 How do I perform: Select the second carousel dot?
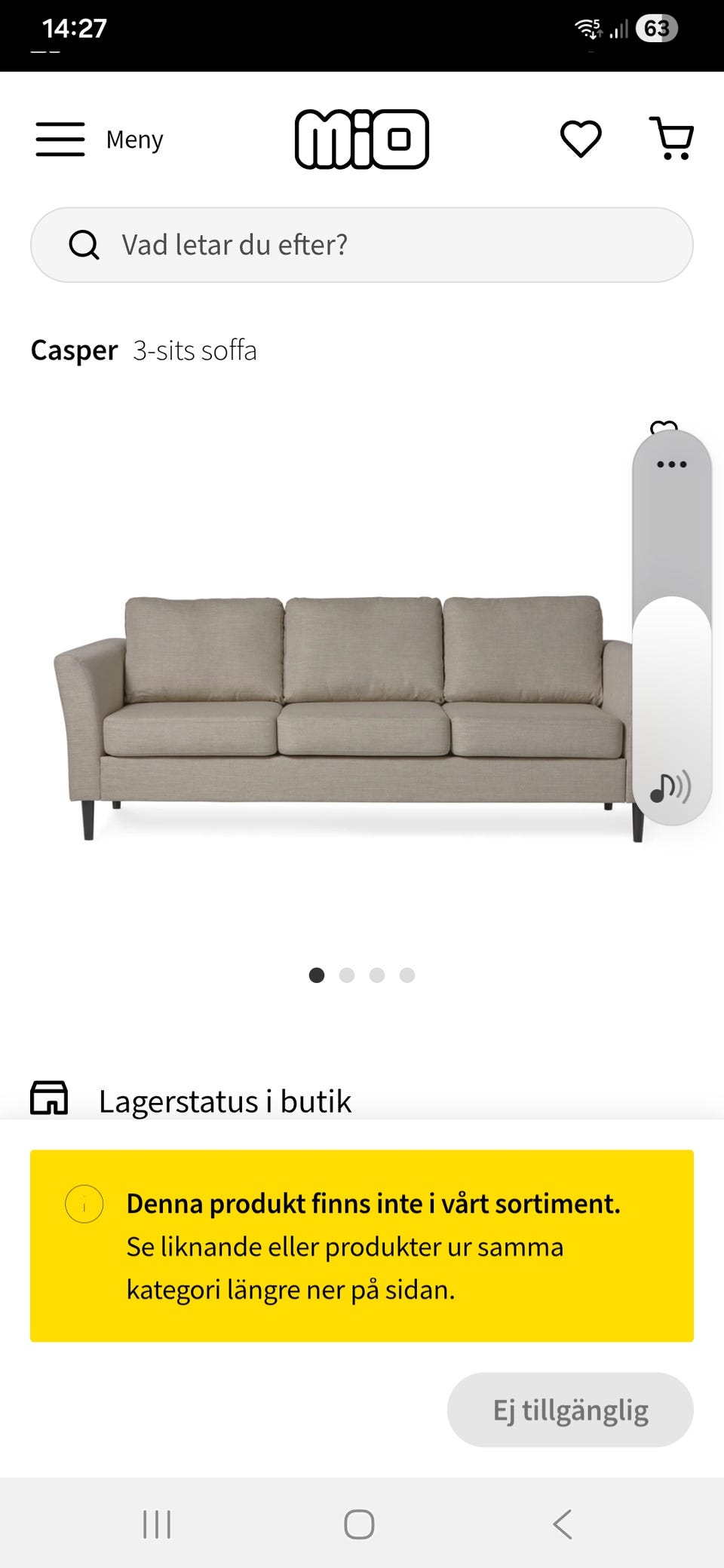347,975
